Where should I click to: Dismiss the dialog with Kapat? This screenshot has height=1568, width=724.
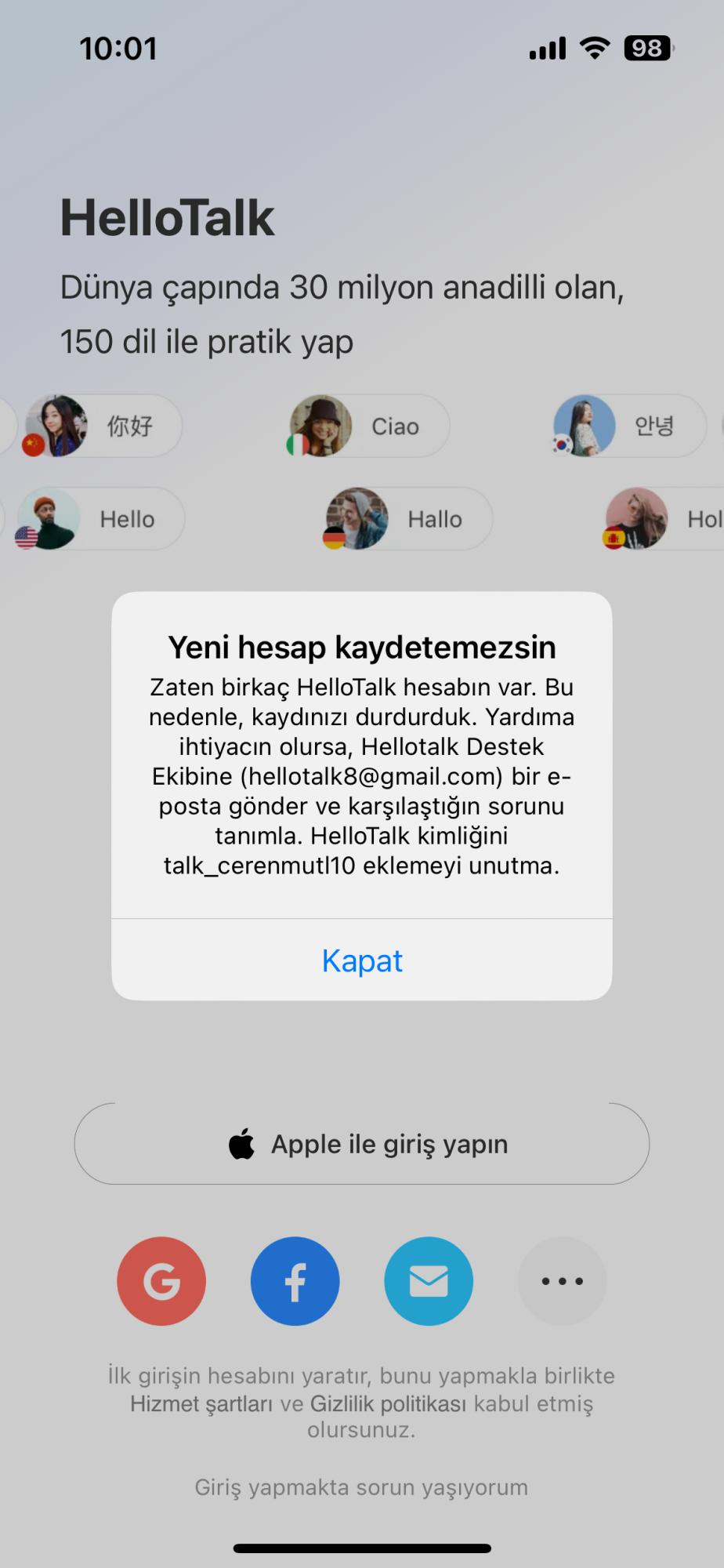coord(362,960)
